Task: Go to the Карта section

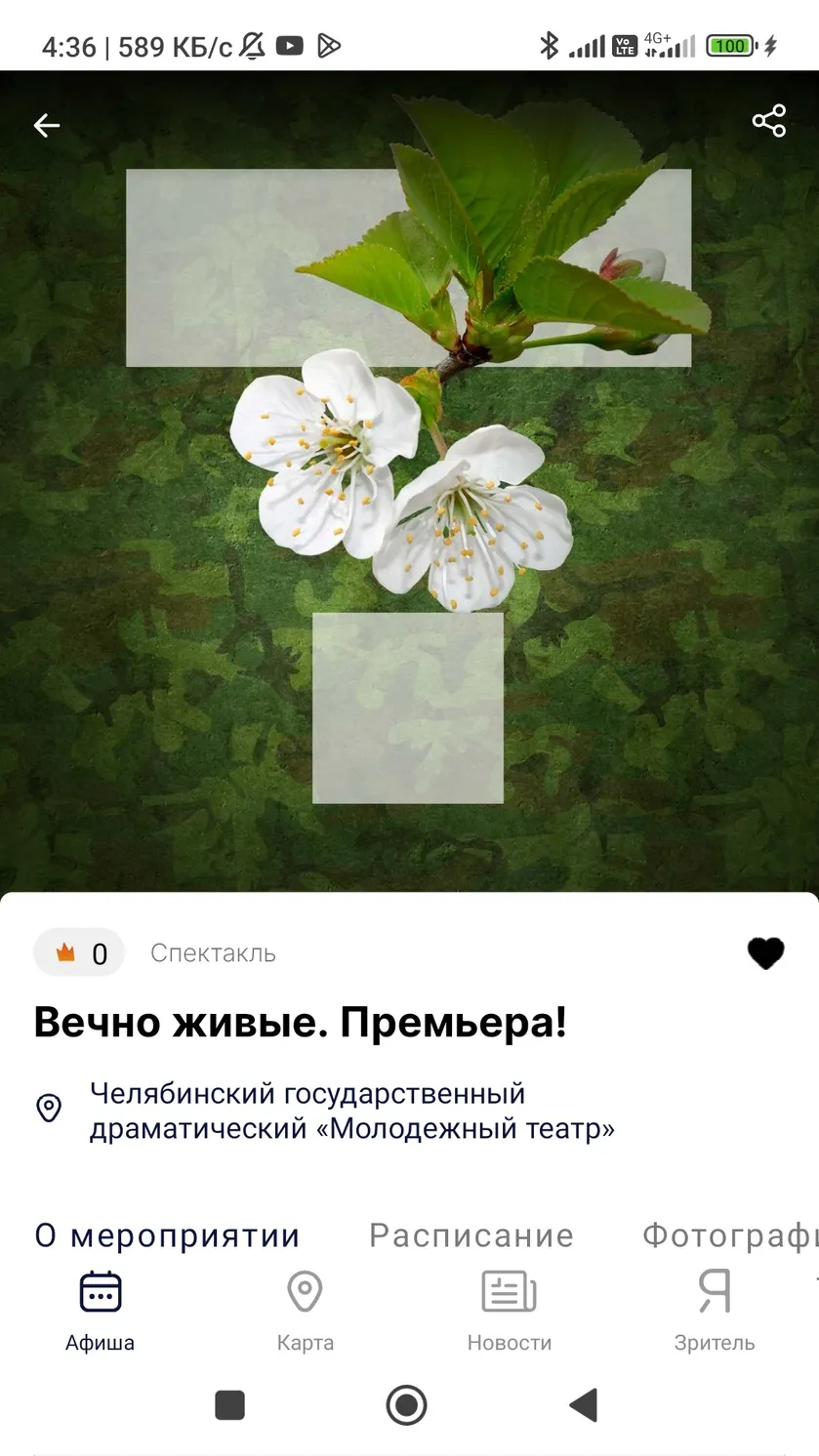Action: click(306, 1313)
